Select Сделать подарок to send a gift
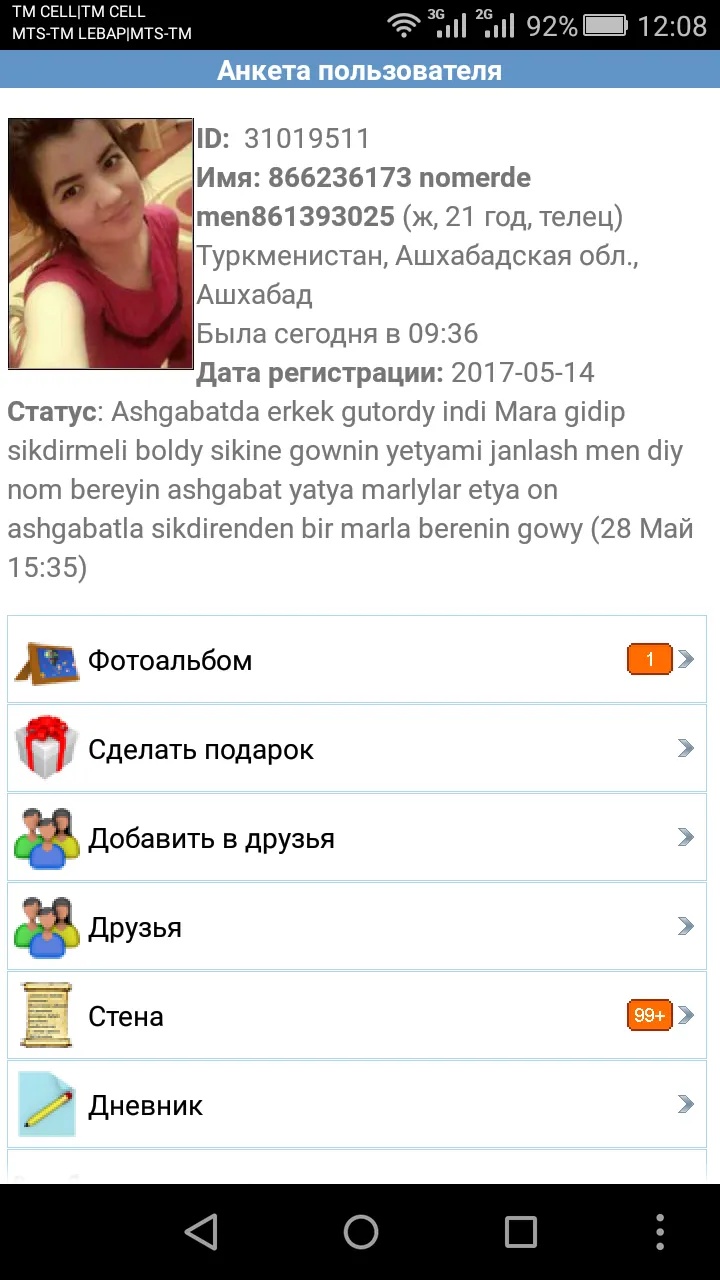Image resolution: width=720 pixels, height=1280 pixels. click(x=357, y=748)
